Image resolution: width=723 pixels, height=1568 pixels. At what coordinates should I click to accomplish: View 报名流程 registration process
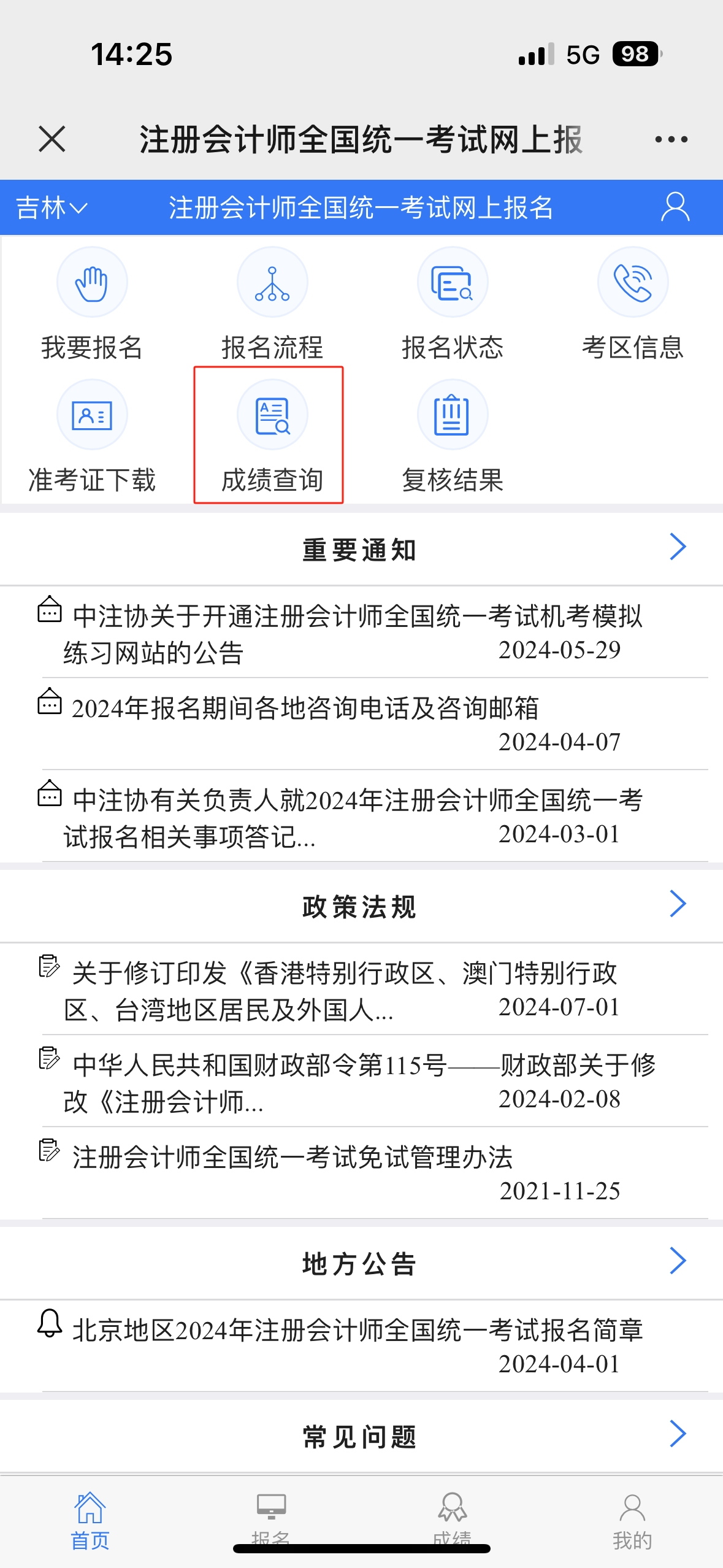pos(272,305)
